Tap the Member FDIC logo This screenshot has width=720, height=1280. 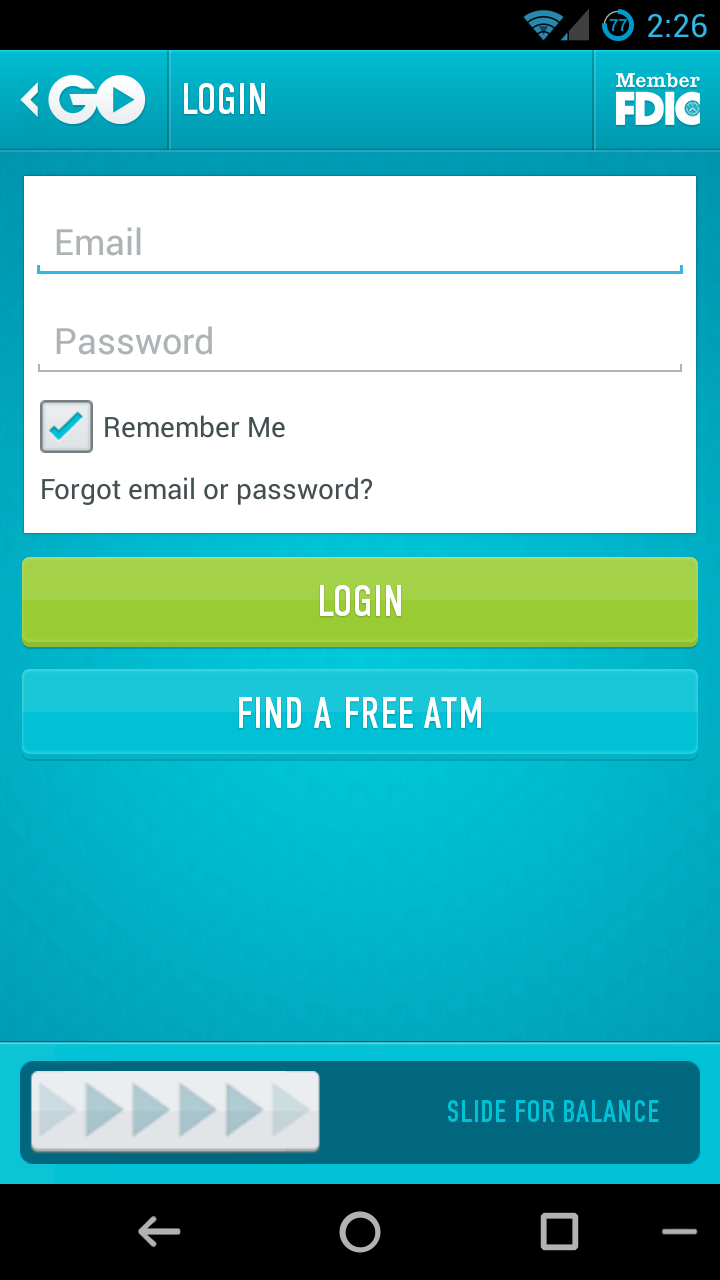[657, 99]
